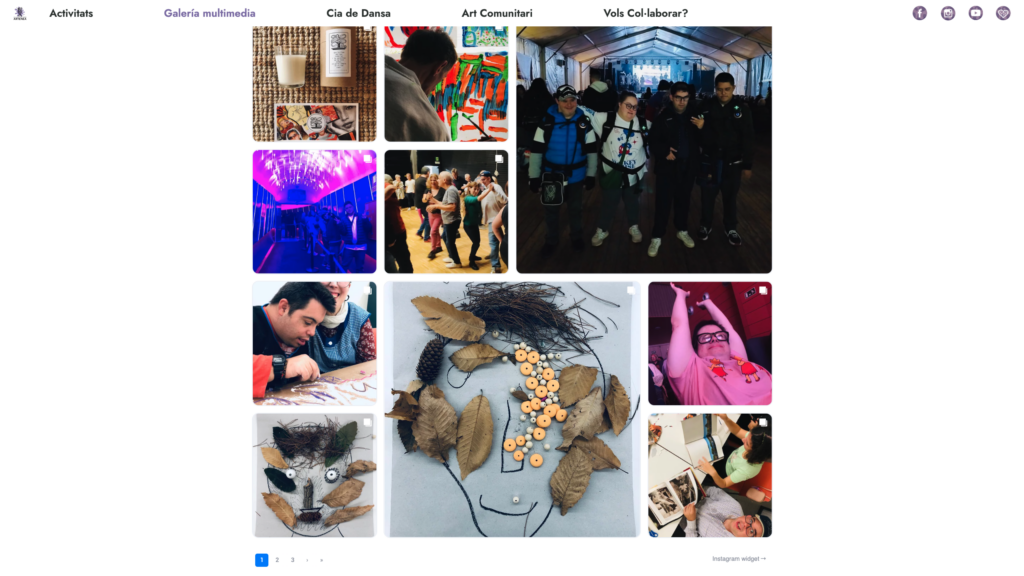The image size is (1024, 576).
Task: Open the large concert tent group photo
Action: (x=644, y=150)
